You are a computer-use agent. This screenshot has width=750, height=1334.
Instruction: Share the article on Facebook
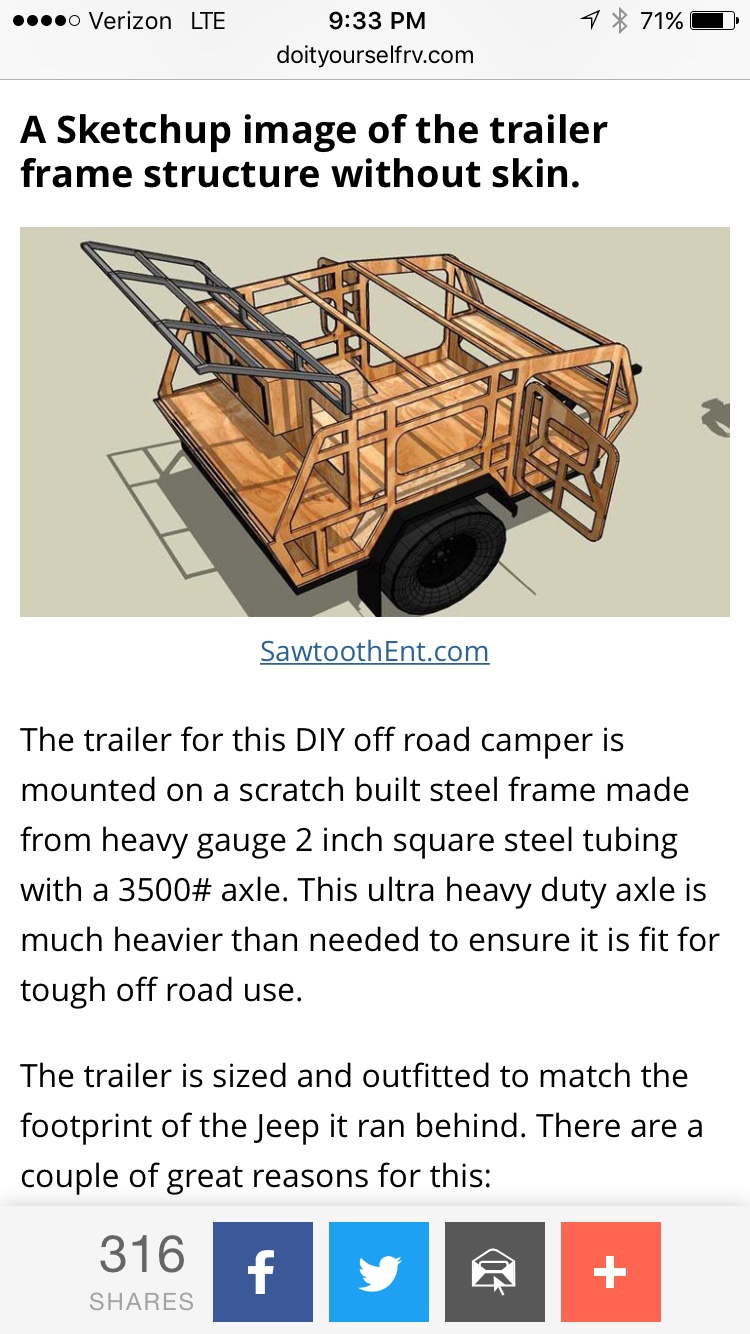263,1272
